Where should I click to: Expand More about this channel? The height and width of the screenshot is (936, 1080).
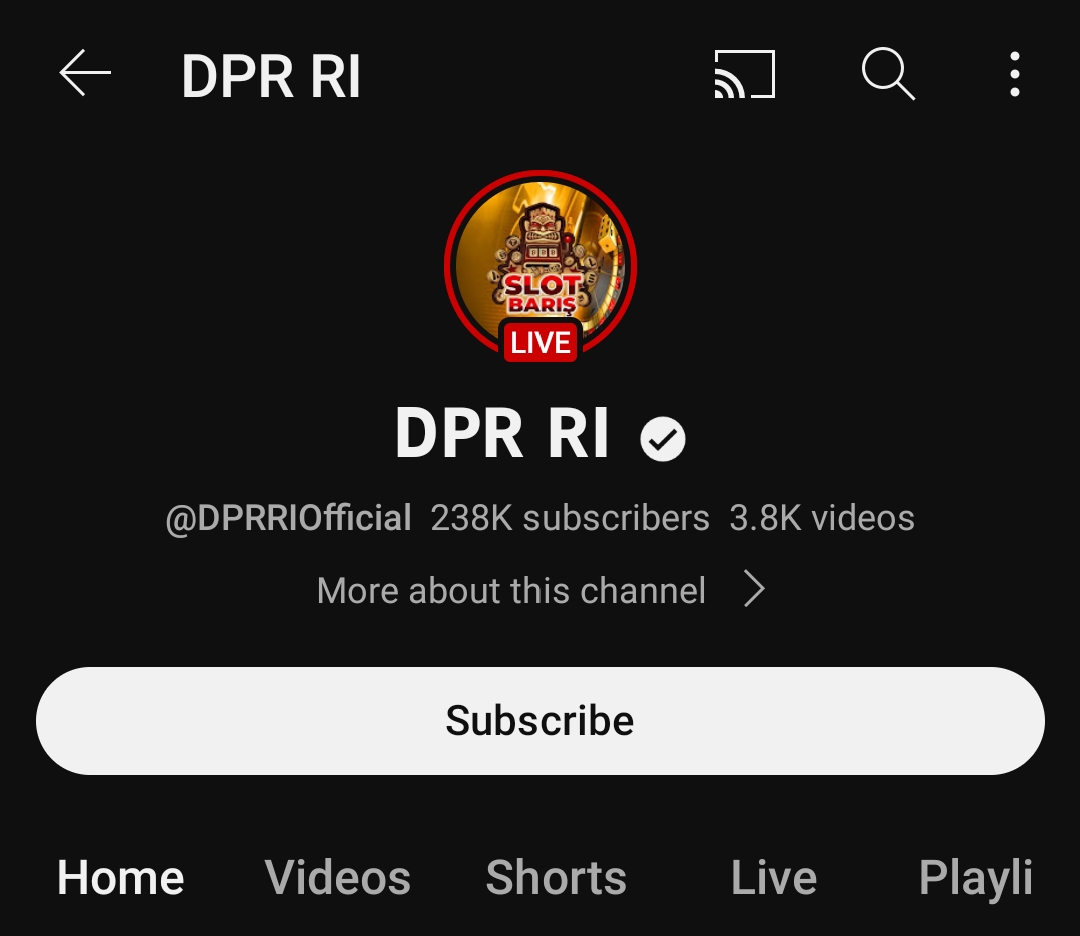click(x=540, y=590)
